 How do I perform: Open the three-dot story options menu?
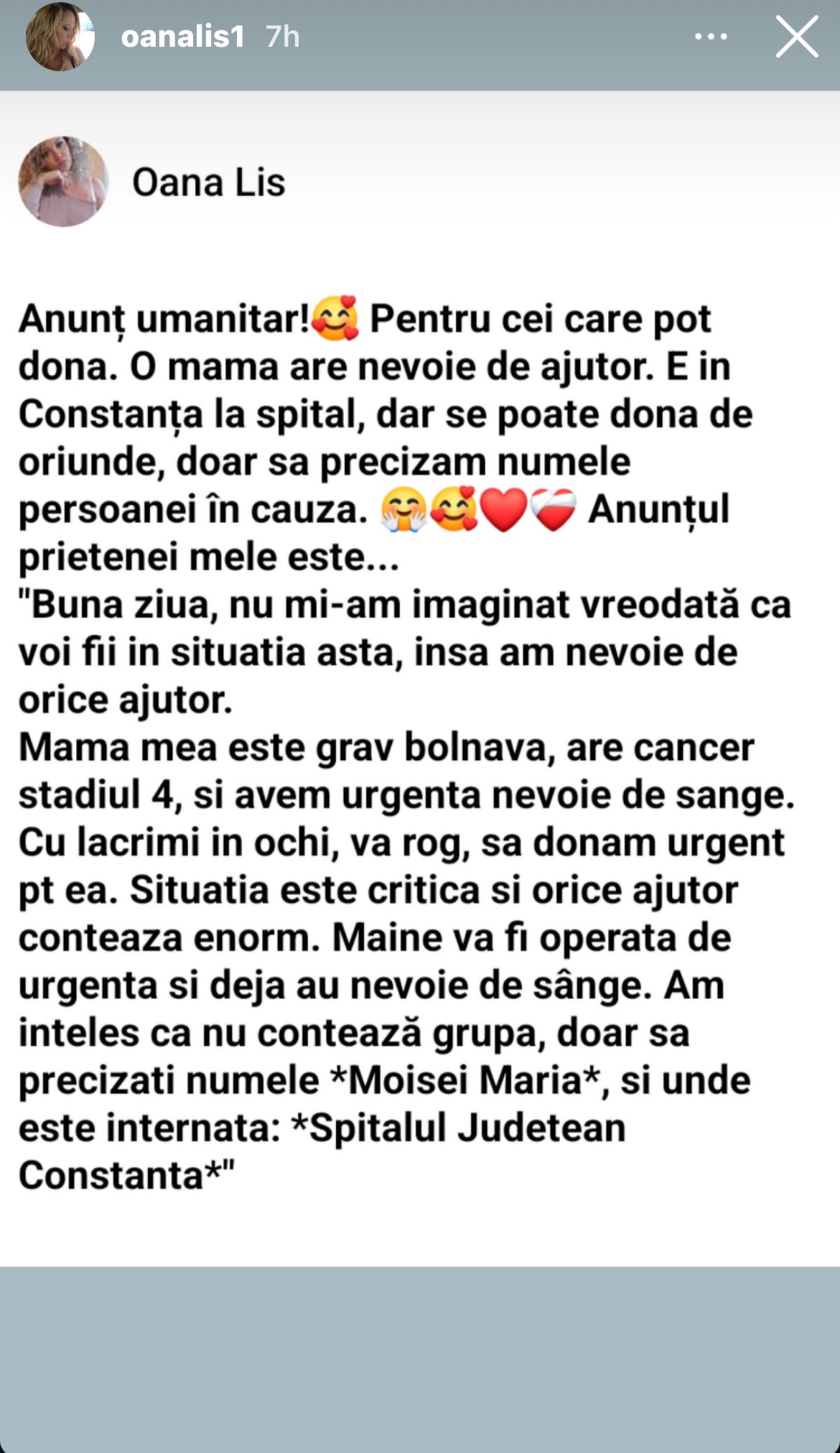click(x=711, y=37)
